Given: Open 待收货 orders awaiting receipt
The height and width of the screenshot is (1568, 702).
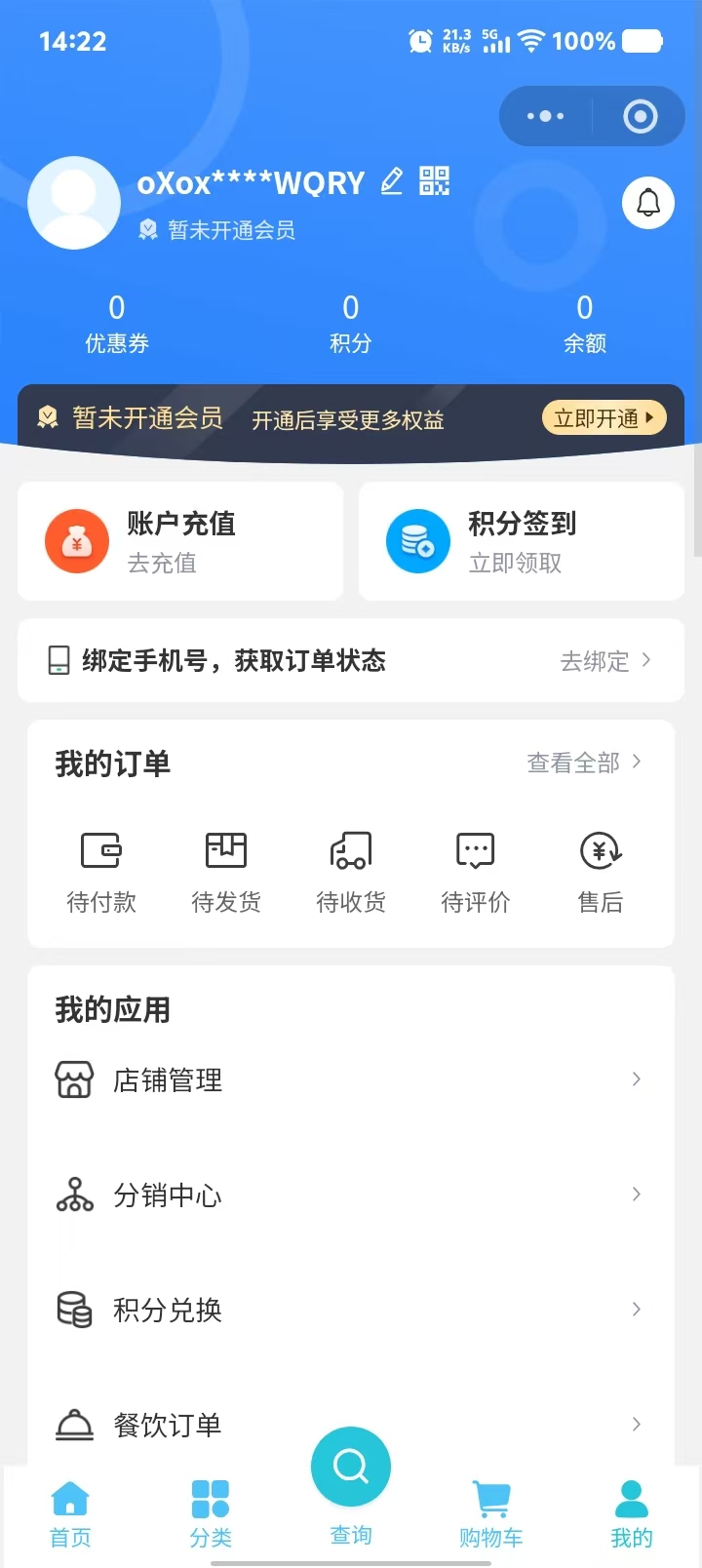Looking at the screenshot, I should pyautogui.click(x=351, y=873).
